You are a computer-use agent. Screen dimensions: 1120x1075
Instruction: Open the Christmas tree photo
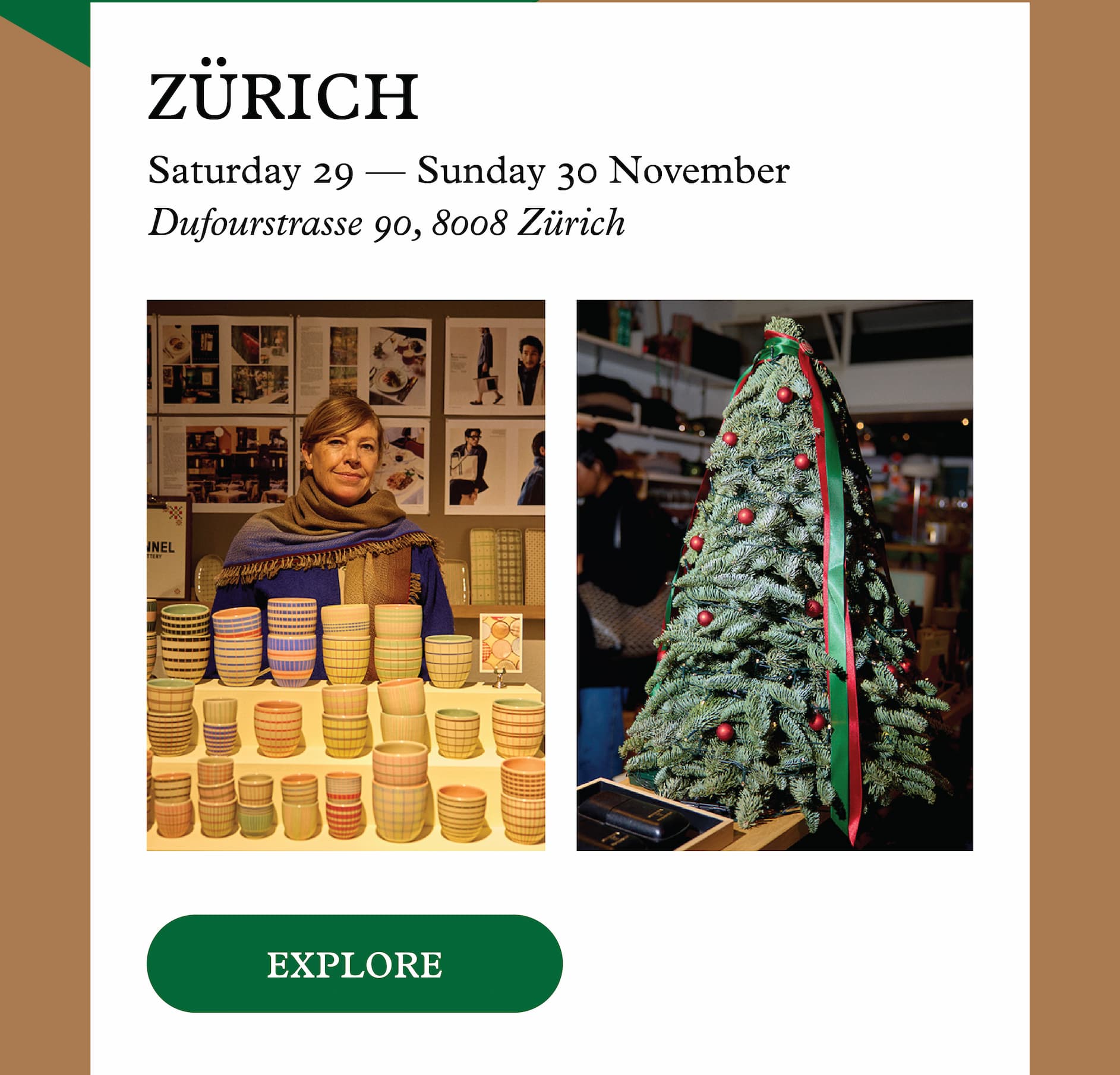tap(774, 575)
